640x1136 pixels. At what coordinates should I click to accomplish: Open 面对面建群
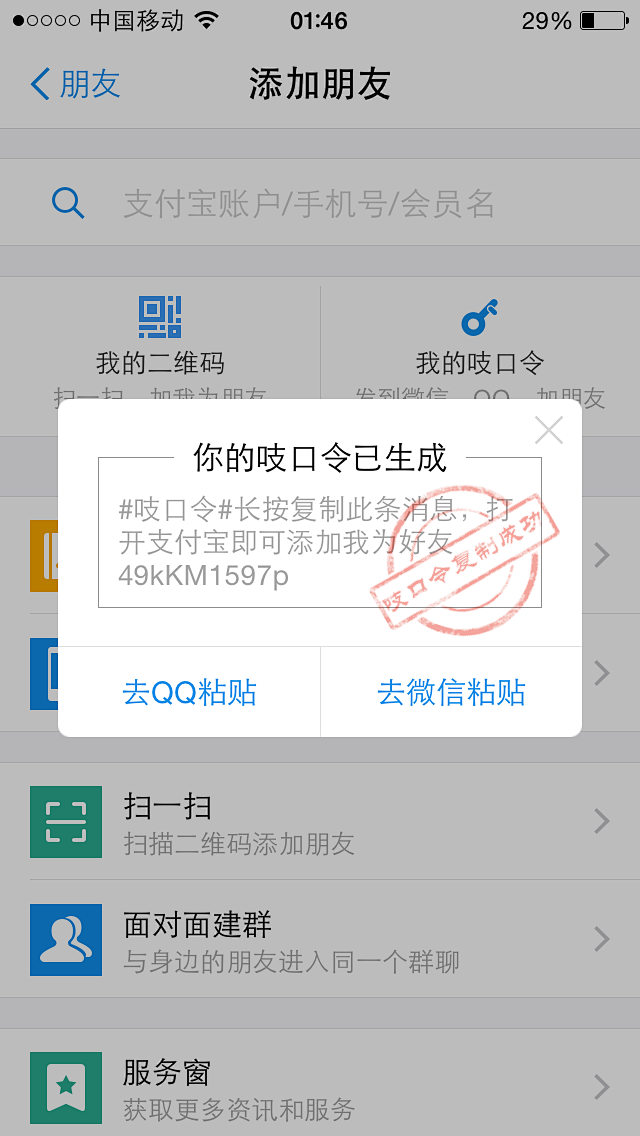tap(320, 940)
